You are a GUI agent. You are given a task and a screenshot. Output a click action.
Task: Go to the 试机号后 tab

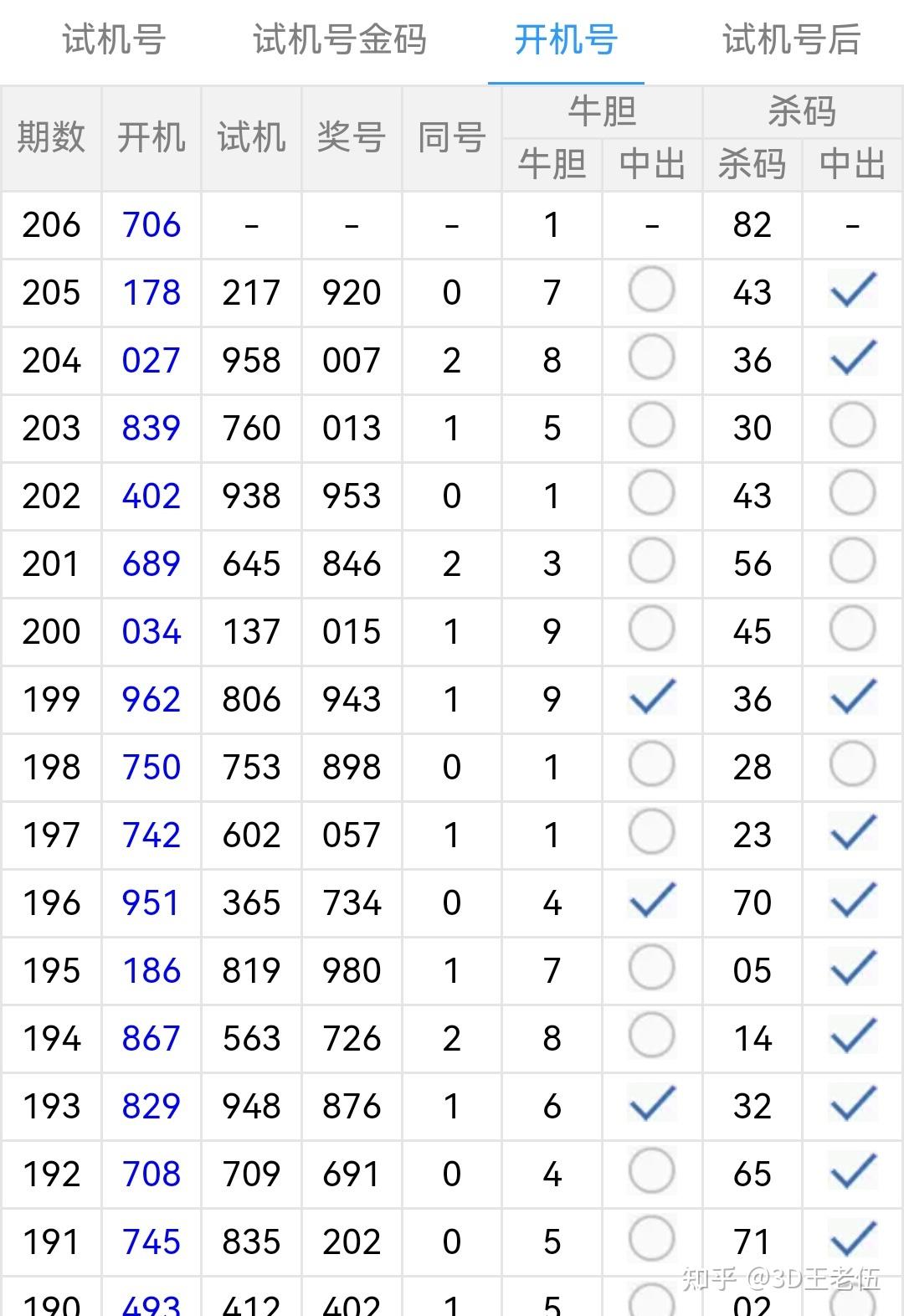791,40
